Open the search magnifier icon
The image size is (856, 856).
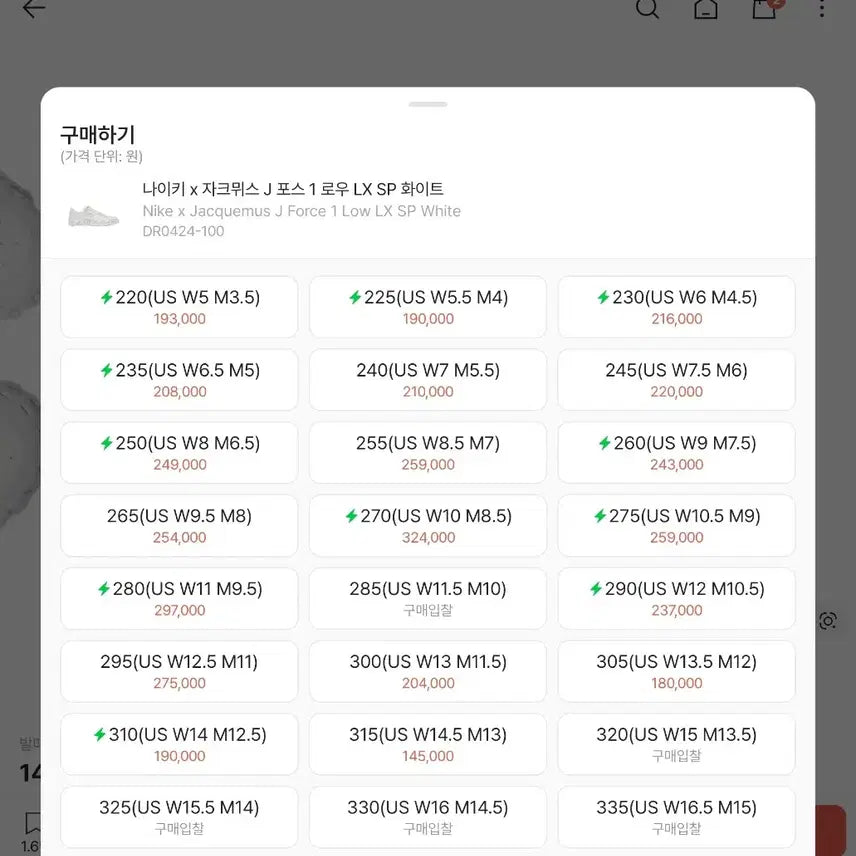click(648, 9)
